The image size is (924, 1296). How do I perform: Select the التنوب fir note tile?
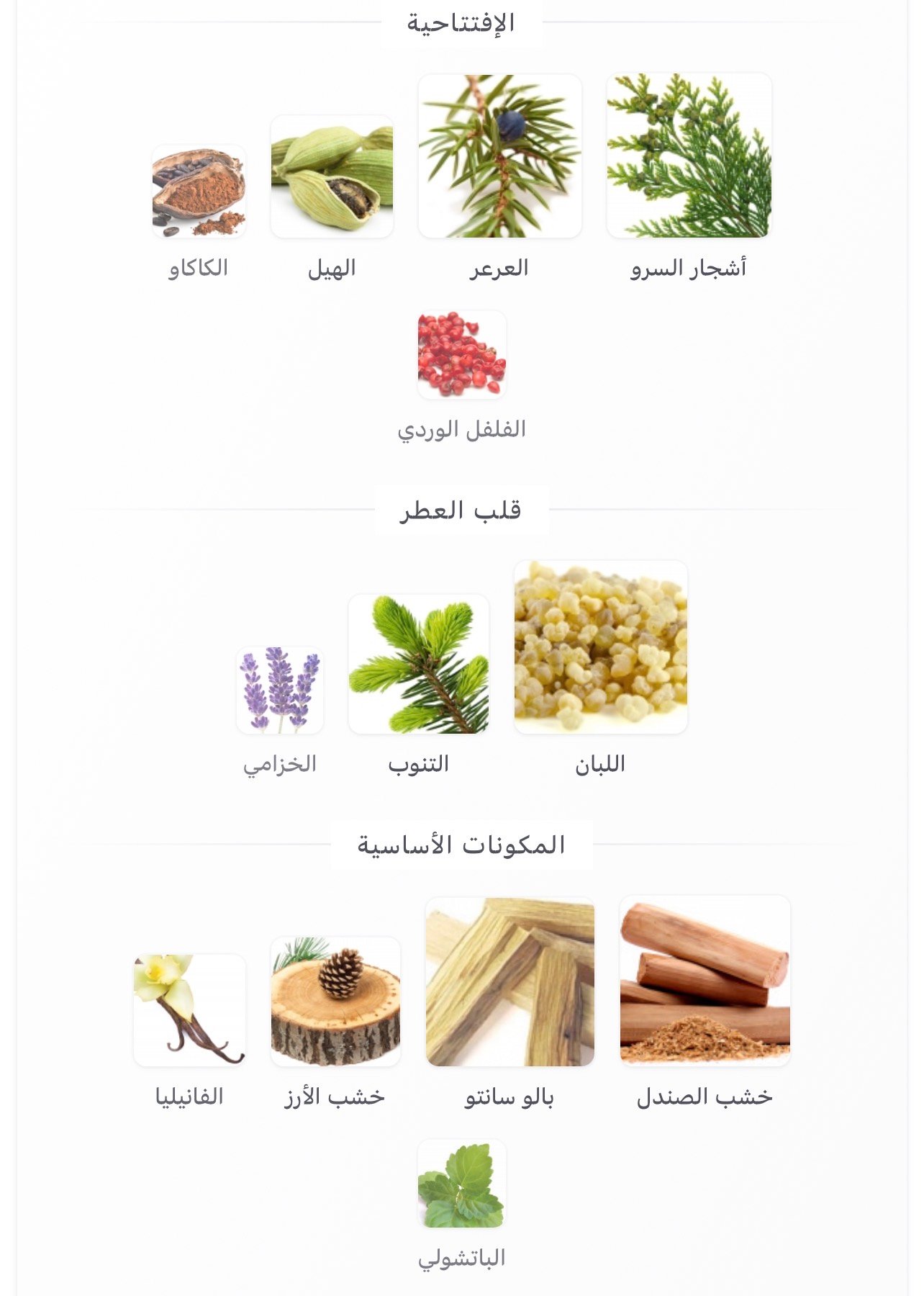click(x=419, y=664)
